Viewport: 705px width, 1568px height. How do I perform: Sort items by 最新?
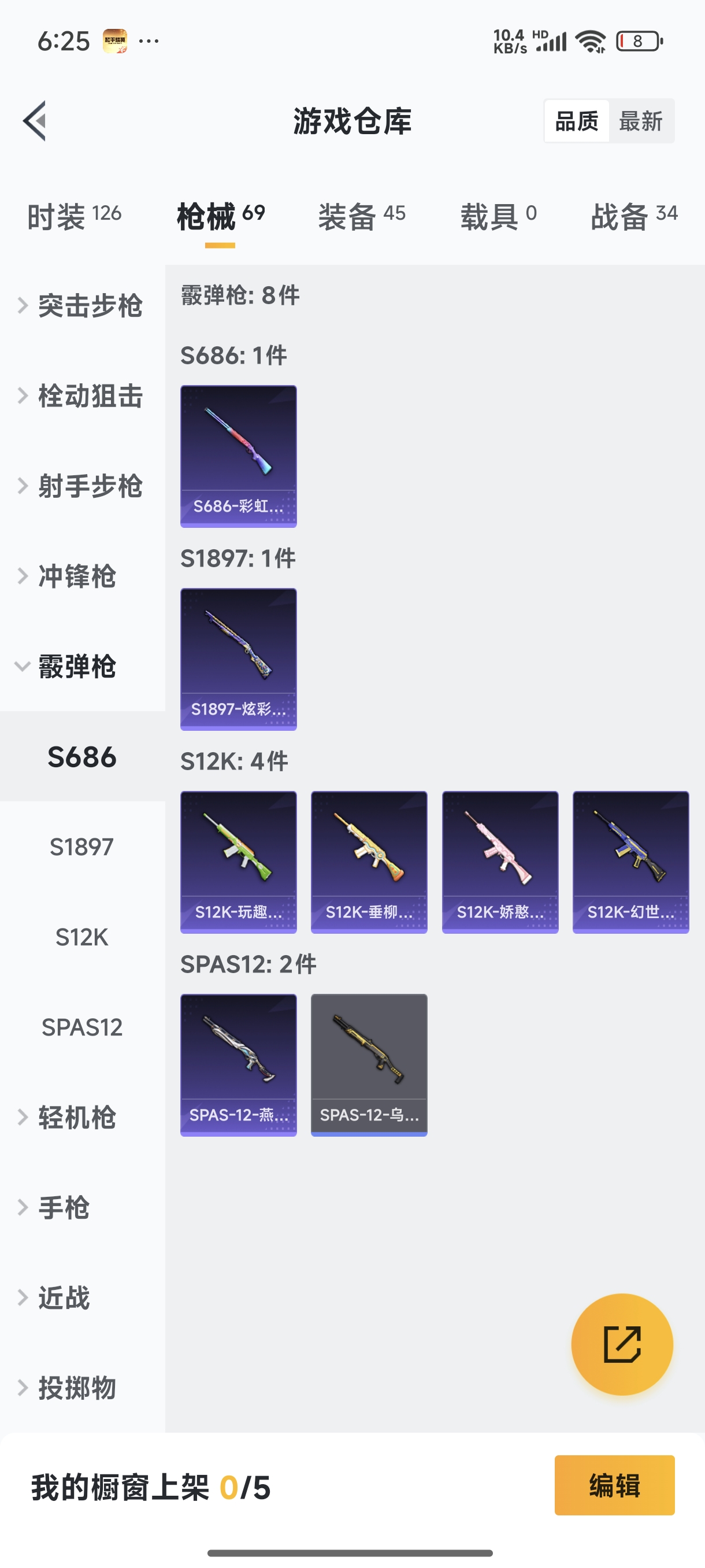(640, 121)
